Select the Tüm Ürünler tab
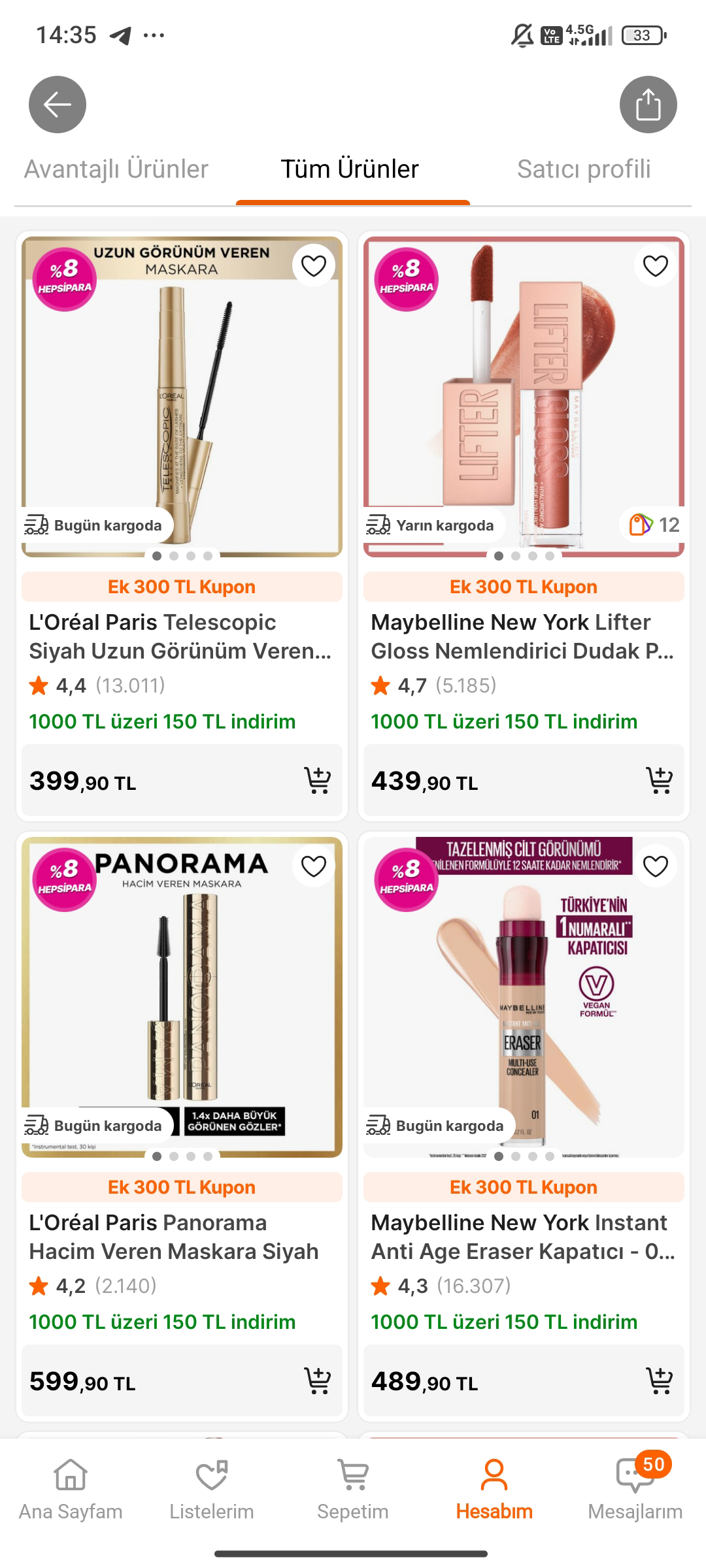706x1568 pixels. (x=350, y=169)
